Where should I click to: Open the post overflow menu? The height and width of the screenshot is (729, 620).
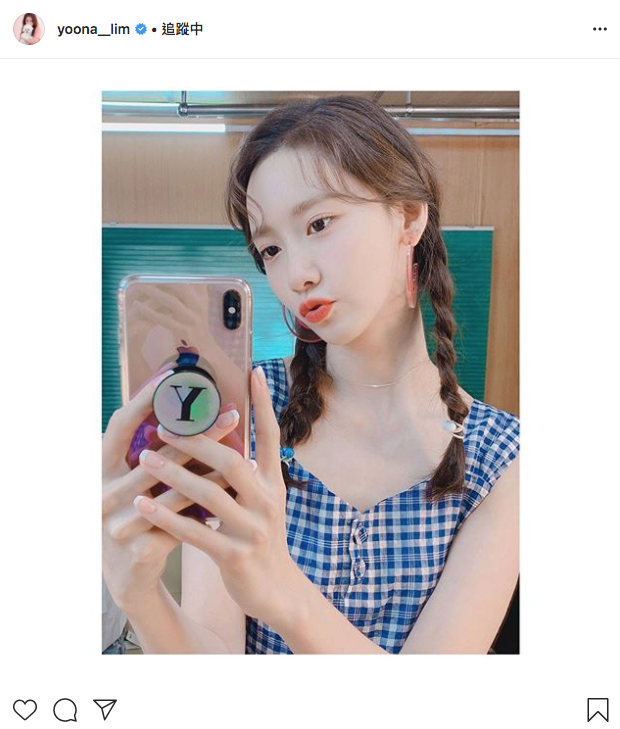(x=599, y=29)
